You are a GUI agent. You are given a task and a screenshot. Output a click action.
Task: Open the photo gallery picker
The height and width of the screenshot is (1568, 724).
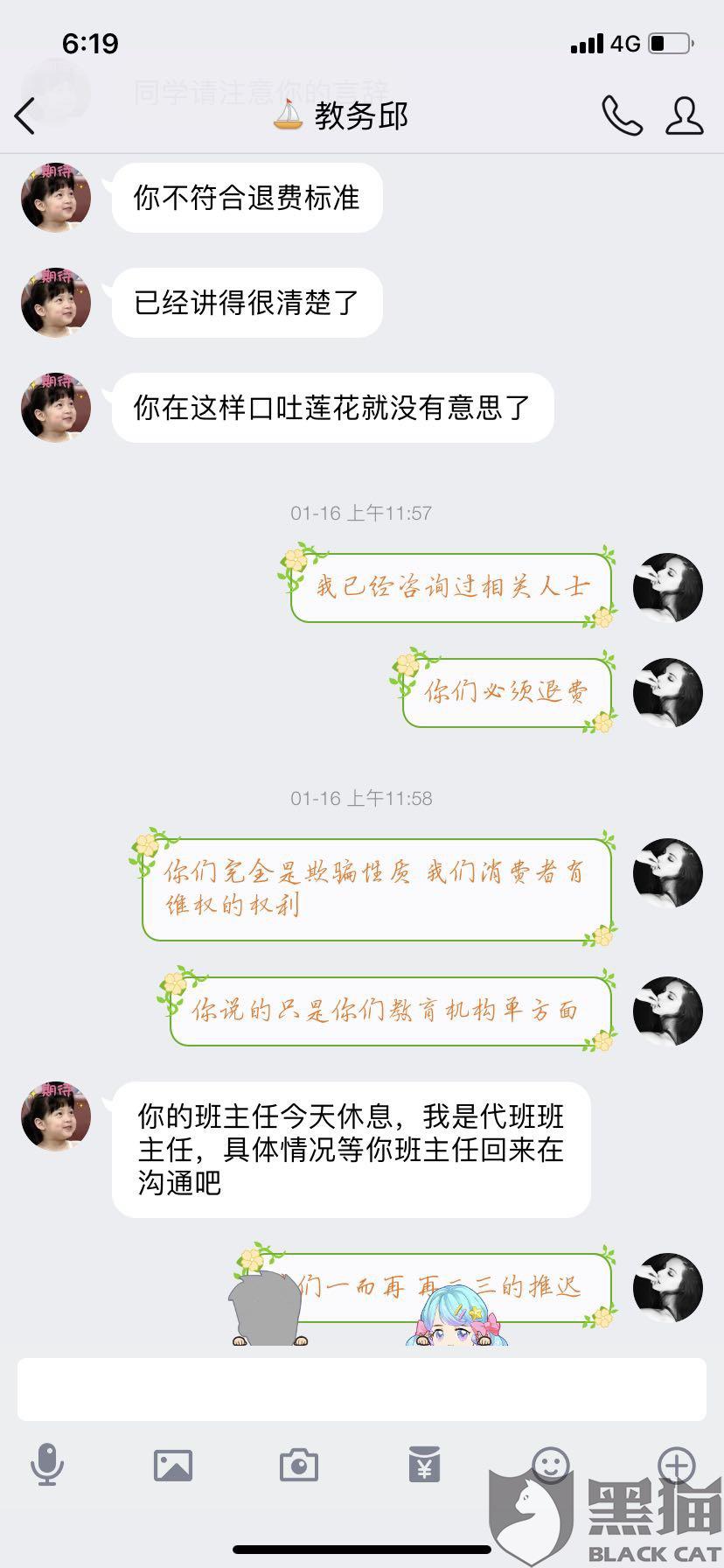click(x=173, y=1465)
